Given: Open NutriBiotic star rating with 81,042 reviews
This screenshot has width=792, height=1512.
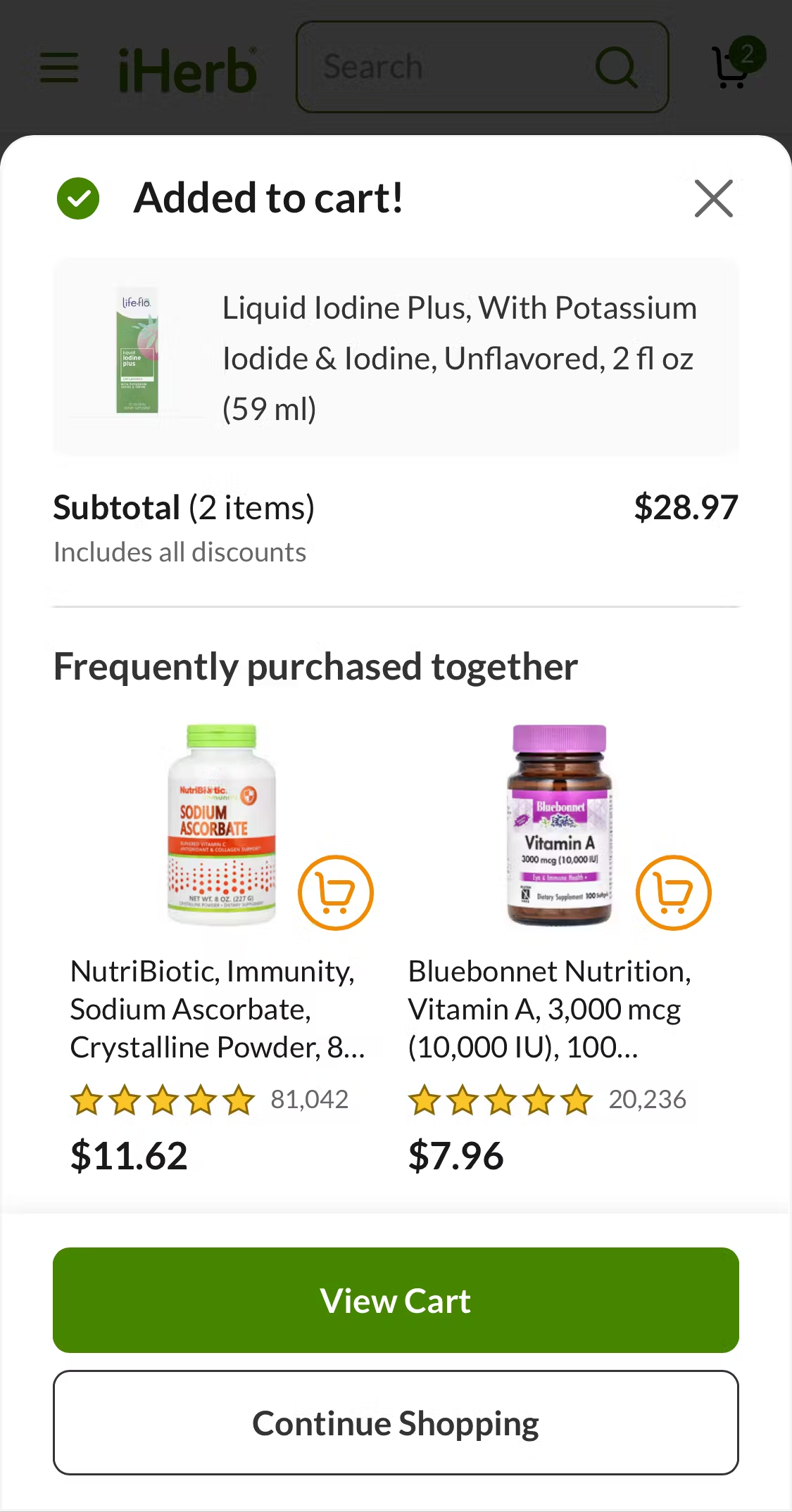Looking at the screenshot, I should pyautogui.click(x=162, y=1099).
